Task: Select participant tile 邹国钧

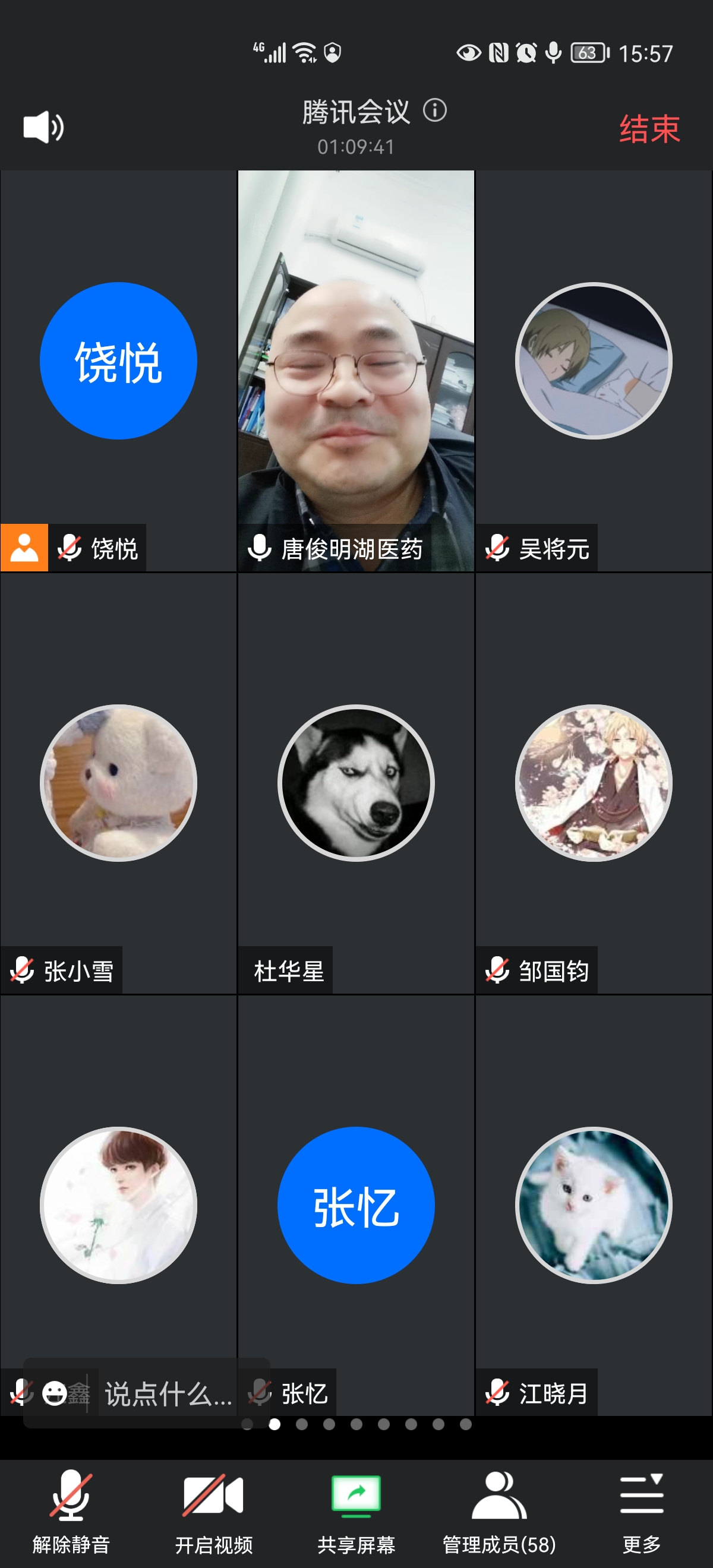Action: [x=594, y=783]
